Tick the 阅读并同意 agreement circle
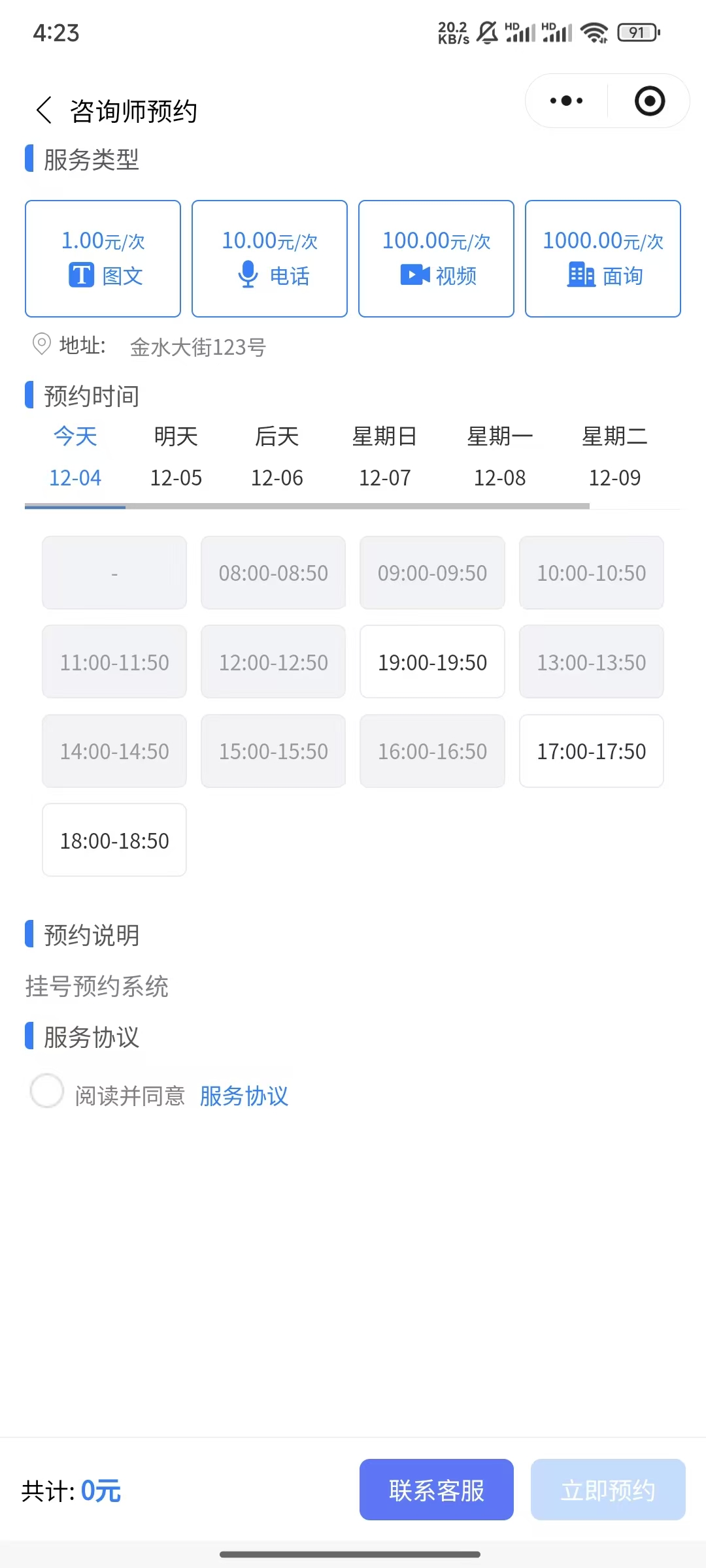This screenshot has width=706, height=1568. pos(47,1091)
